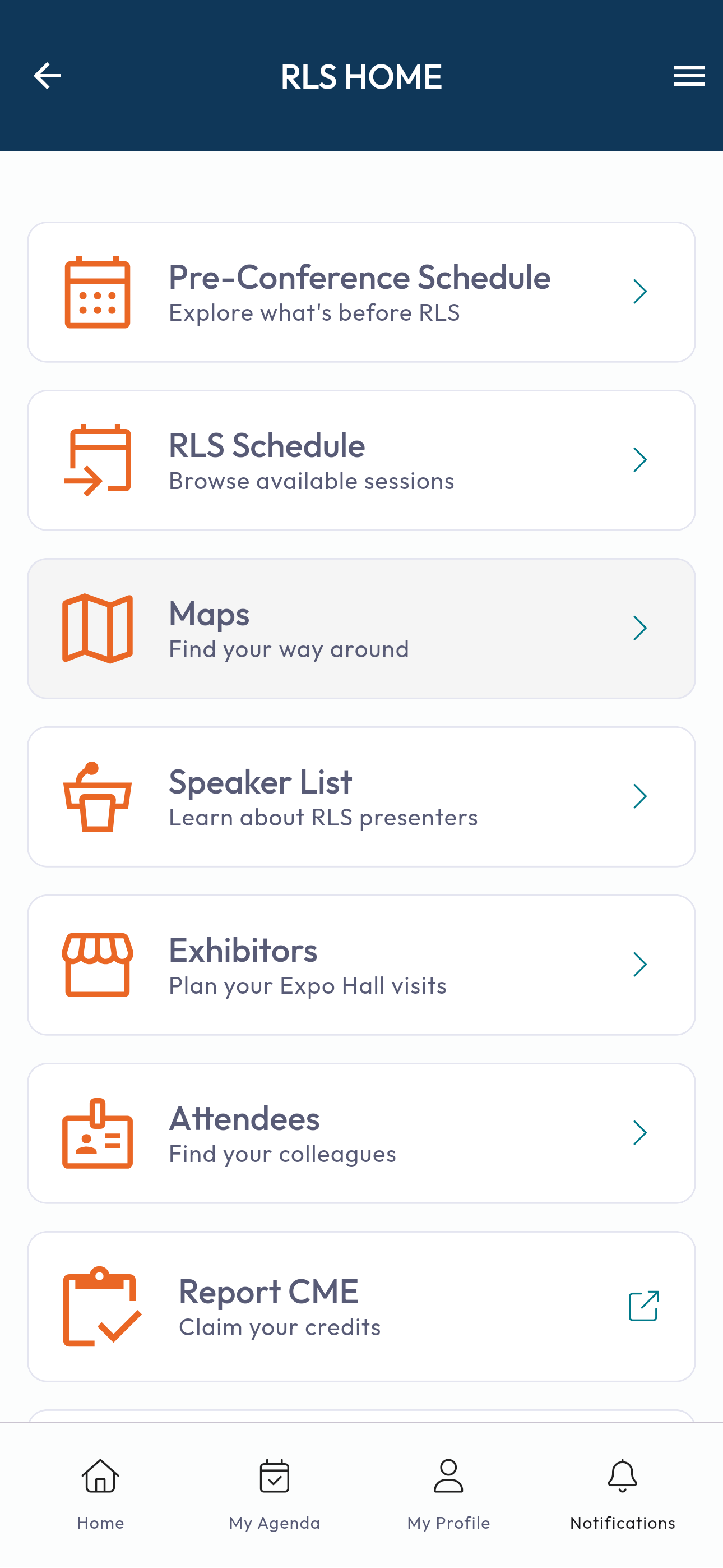Open Report CME to claim credits
723x1568 pixels.
[361, 1306]
